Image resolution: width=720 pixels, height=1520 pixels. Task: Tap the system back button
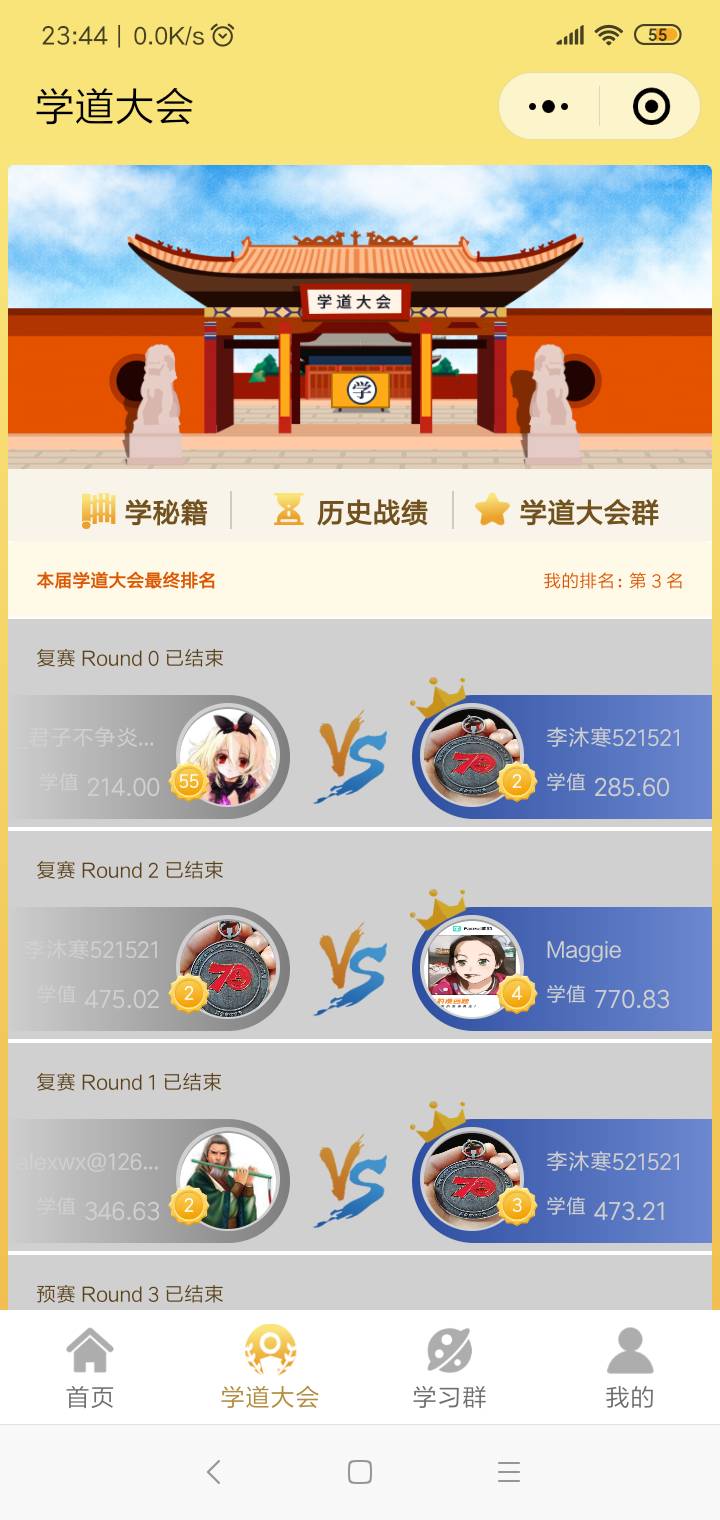[x=213, y=1472]
